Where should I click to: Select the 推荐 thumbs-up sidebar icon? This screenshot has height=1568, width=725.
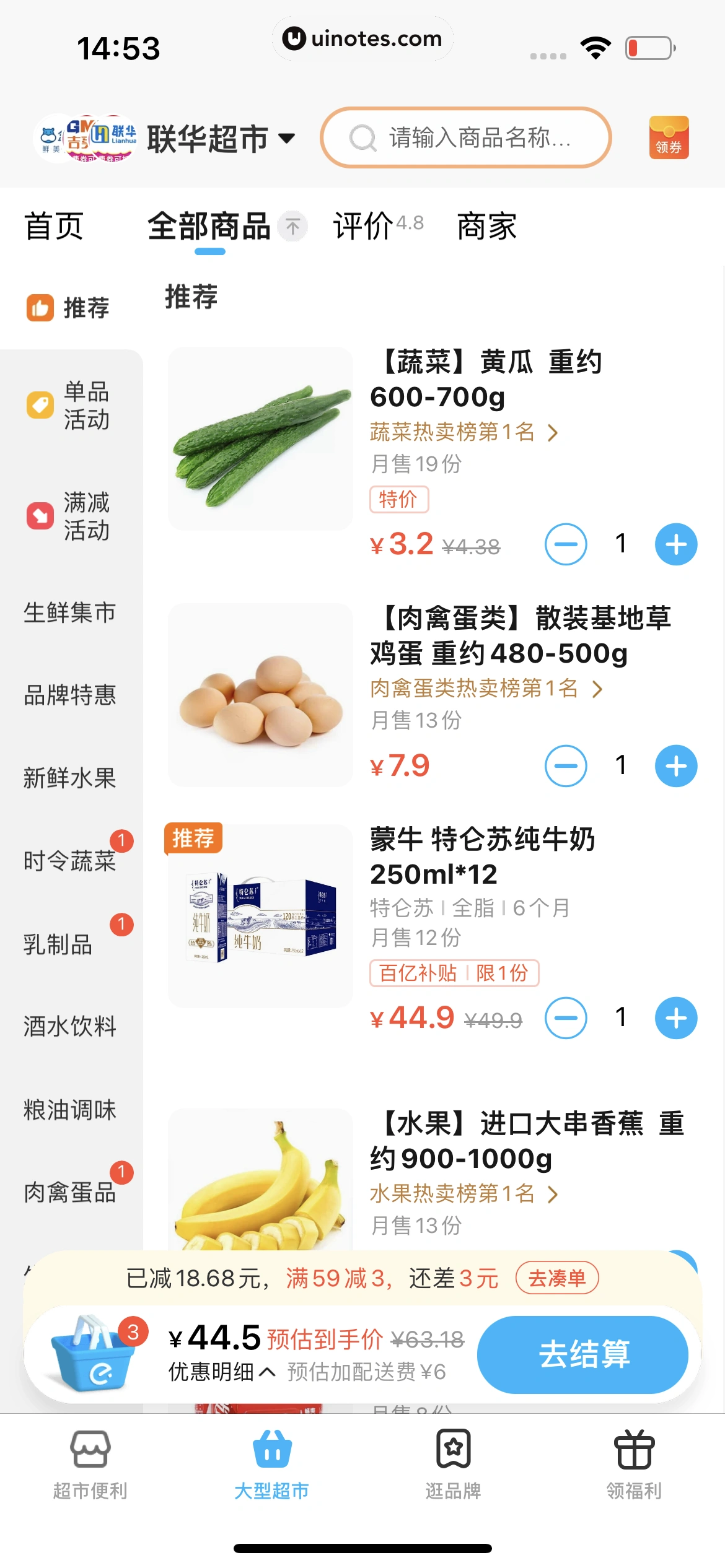(40, 307)
